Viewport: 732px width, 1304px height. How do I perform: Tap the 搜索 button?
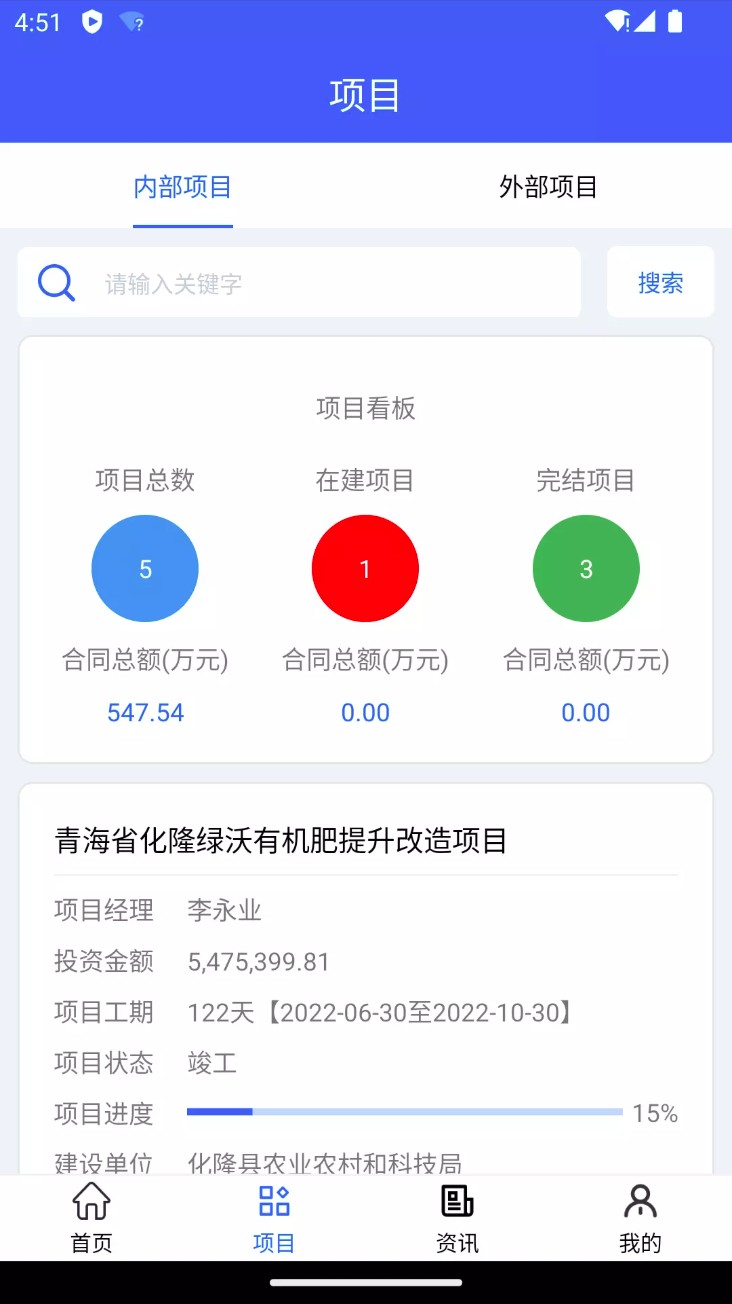coord(660,283)
